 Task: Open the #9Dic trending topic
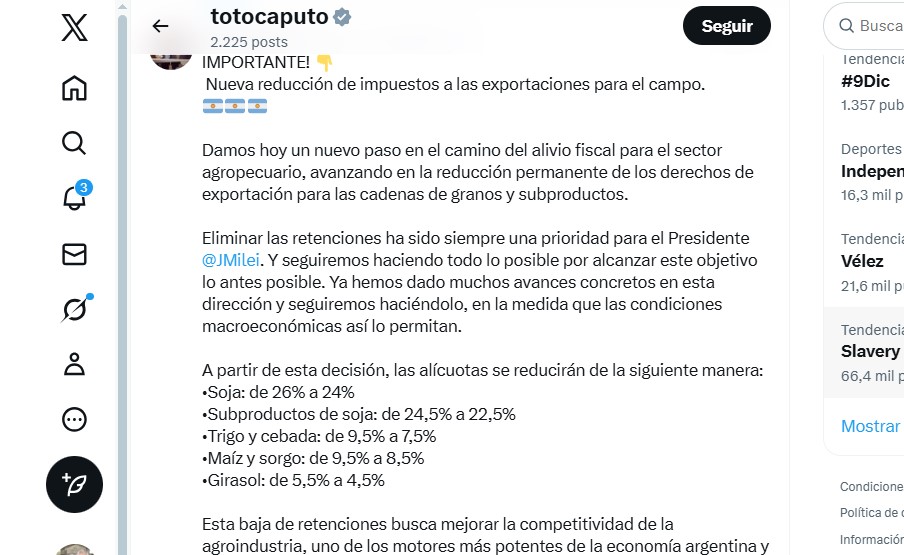865,81
